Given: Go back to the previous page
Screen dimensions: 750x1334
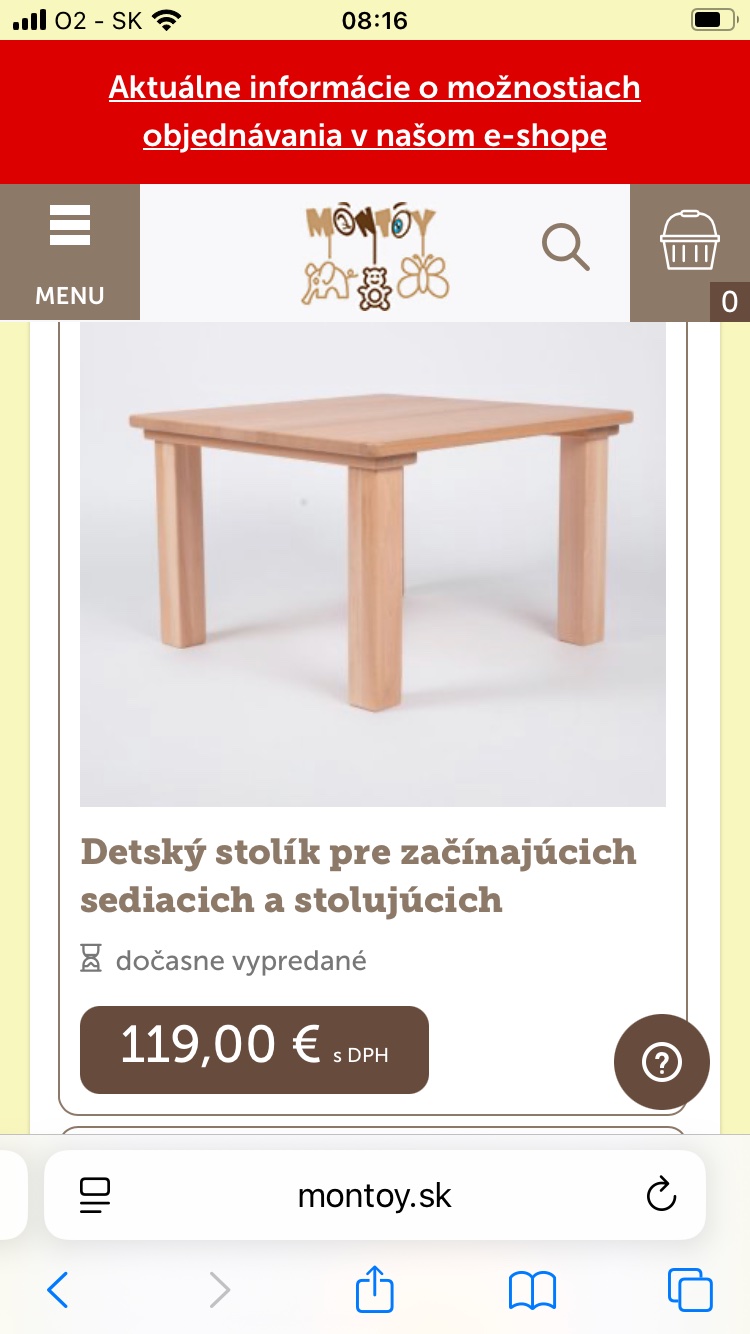Looking at the screenshot, I should click(58, 1290).
